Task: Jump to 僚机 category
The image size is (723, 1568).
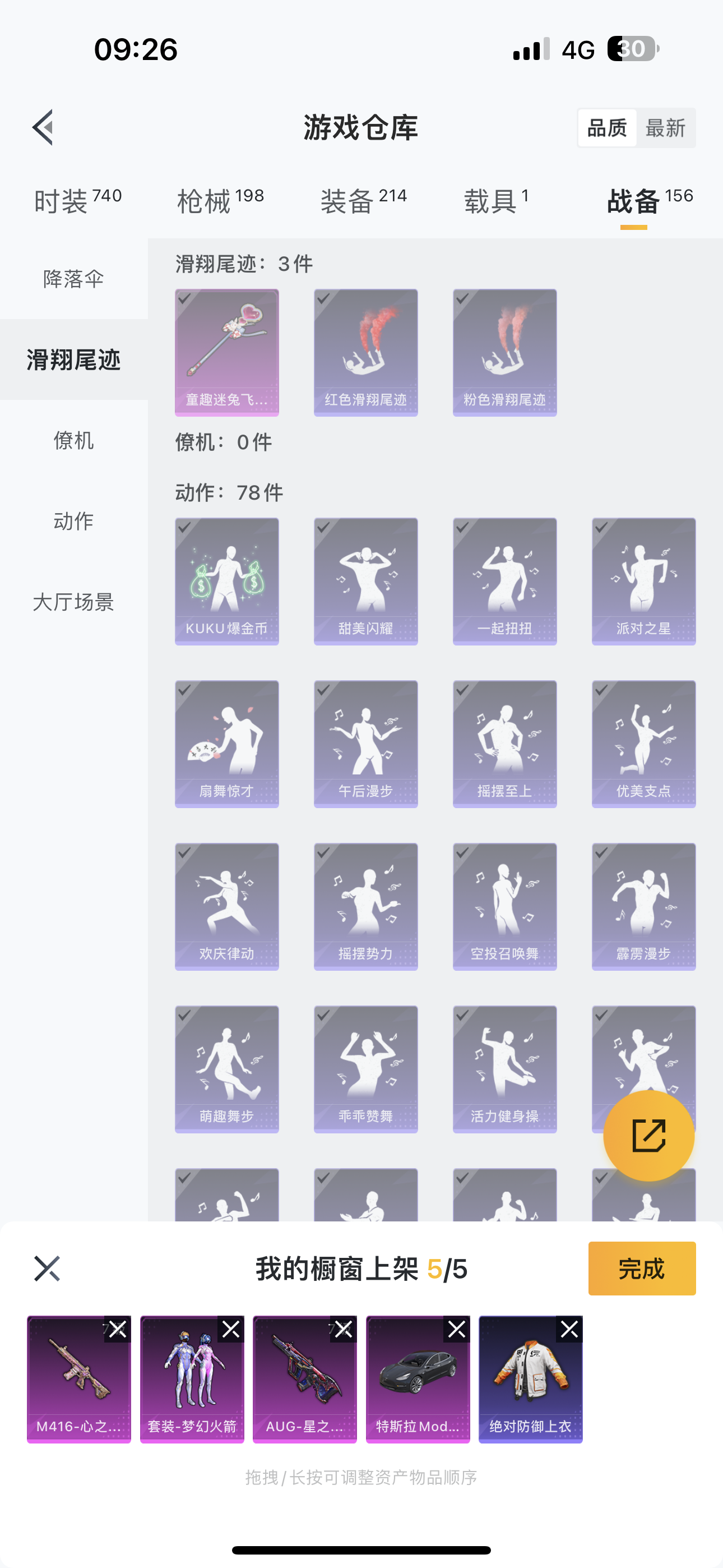Action: [x=73, y=440]
